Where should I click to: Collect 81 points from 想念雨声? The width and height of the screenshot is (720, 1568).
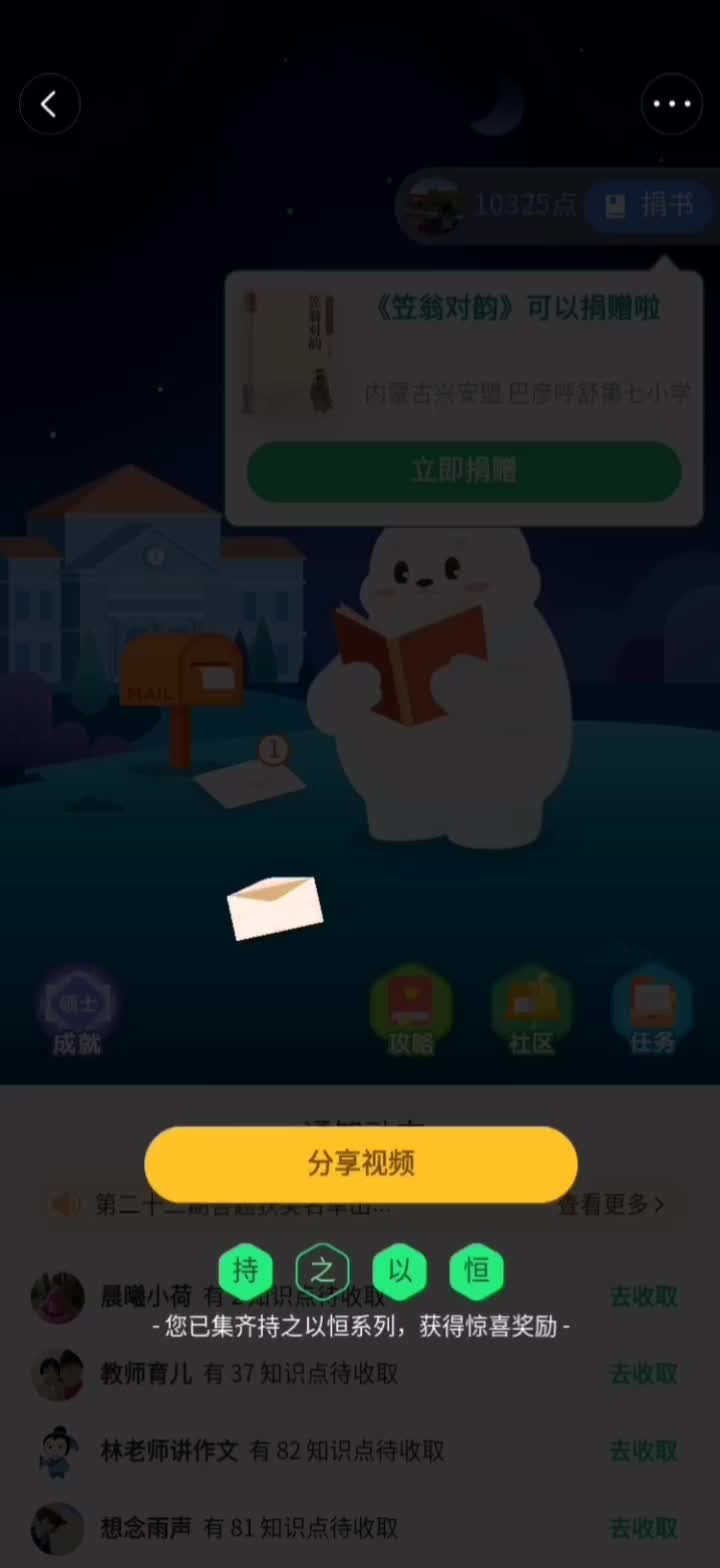point(644,1528)
